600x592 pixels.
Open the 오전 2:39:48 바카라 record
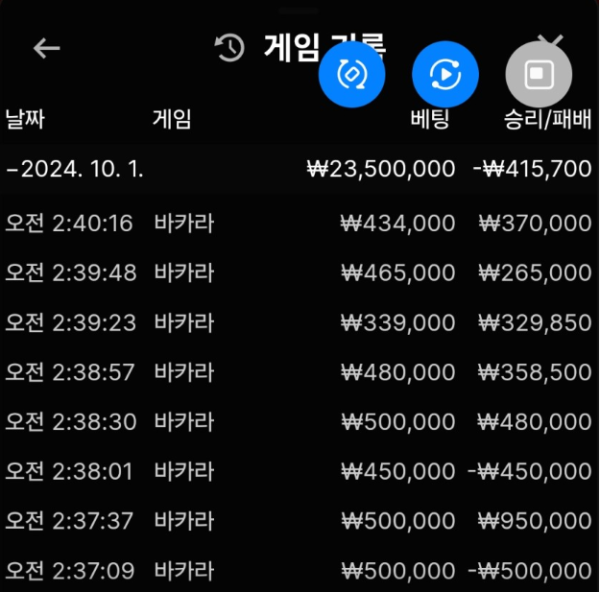(x=299, y=273)
